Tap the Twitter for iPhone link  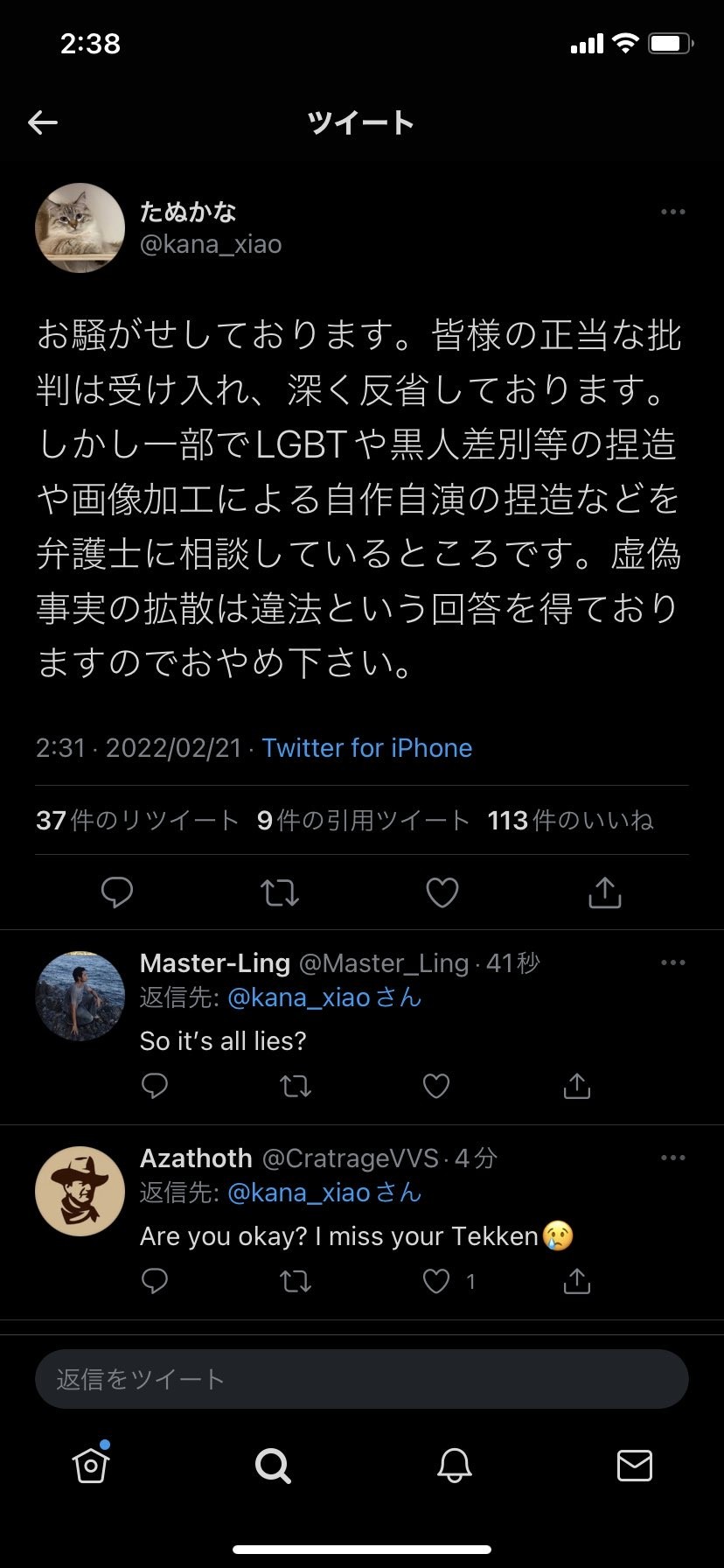click(x=366, y=748)
